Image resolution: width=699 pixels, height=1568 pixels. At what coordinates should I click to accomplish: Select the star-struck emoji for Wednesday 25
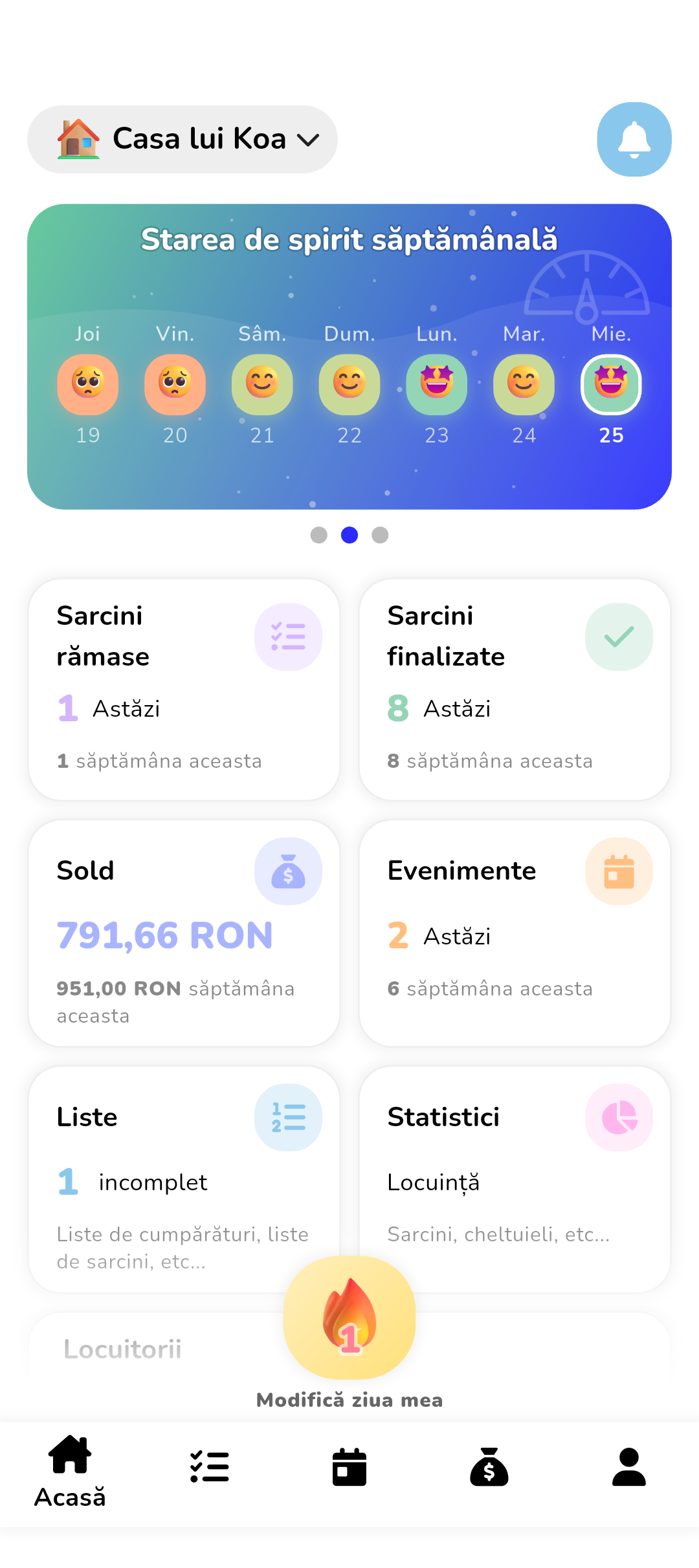point(610,385)
